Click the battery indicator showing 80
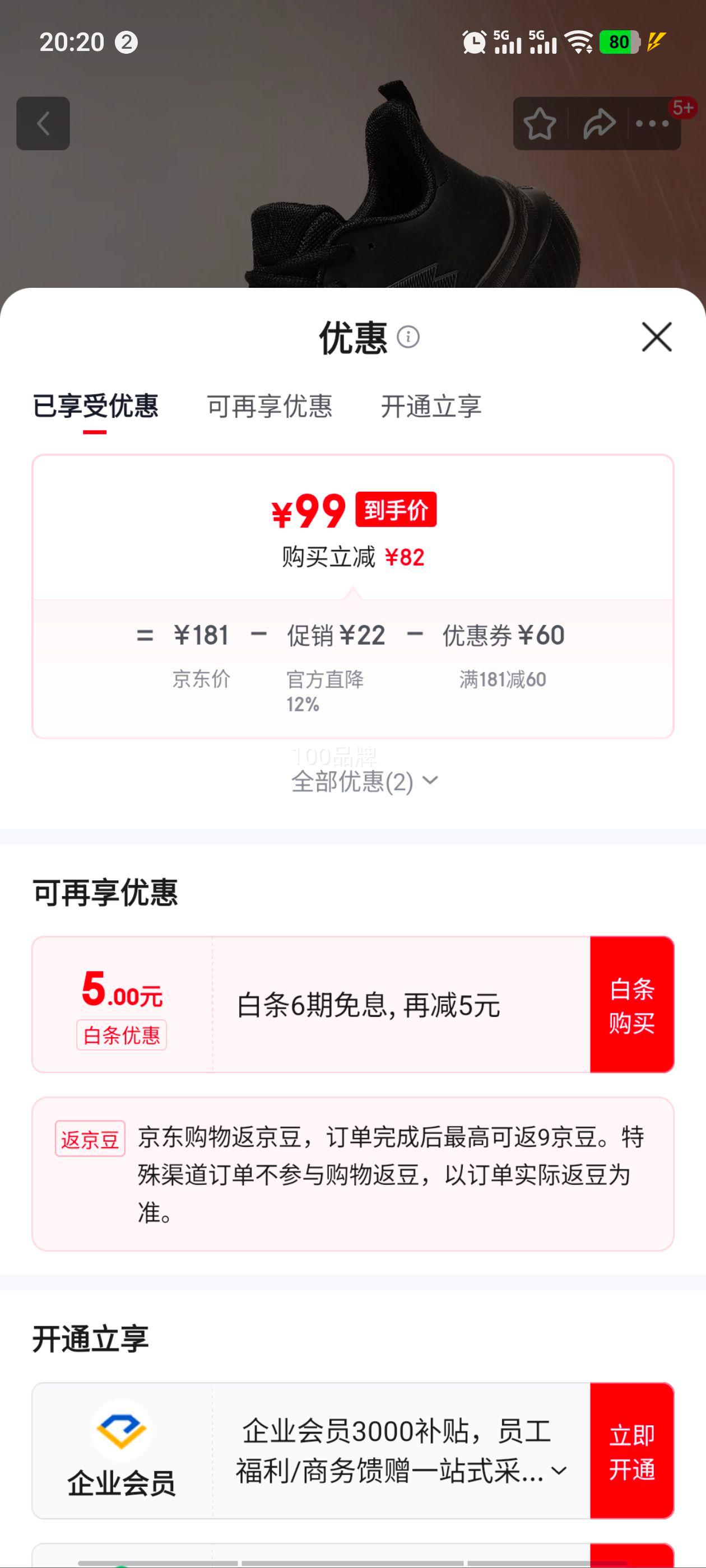The height and width of the screenshot is (1568, 706). [620, 43]
